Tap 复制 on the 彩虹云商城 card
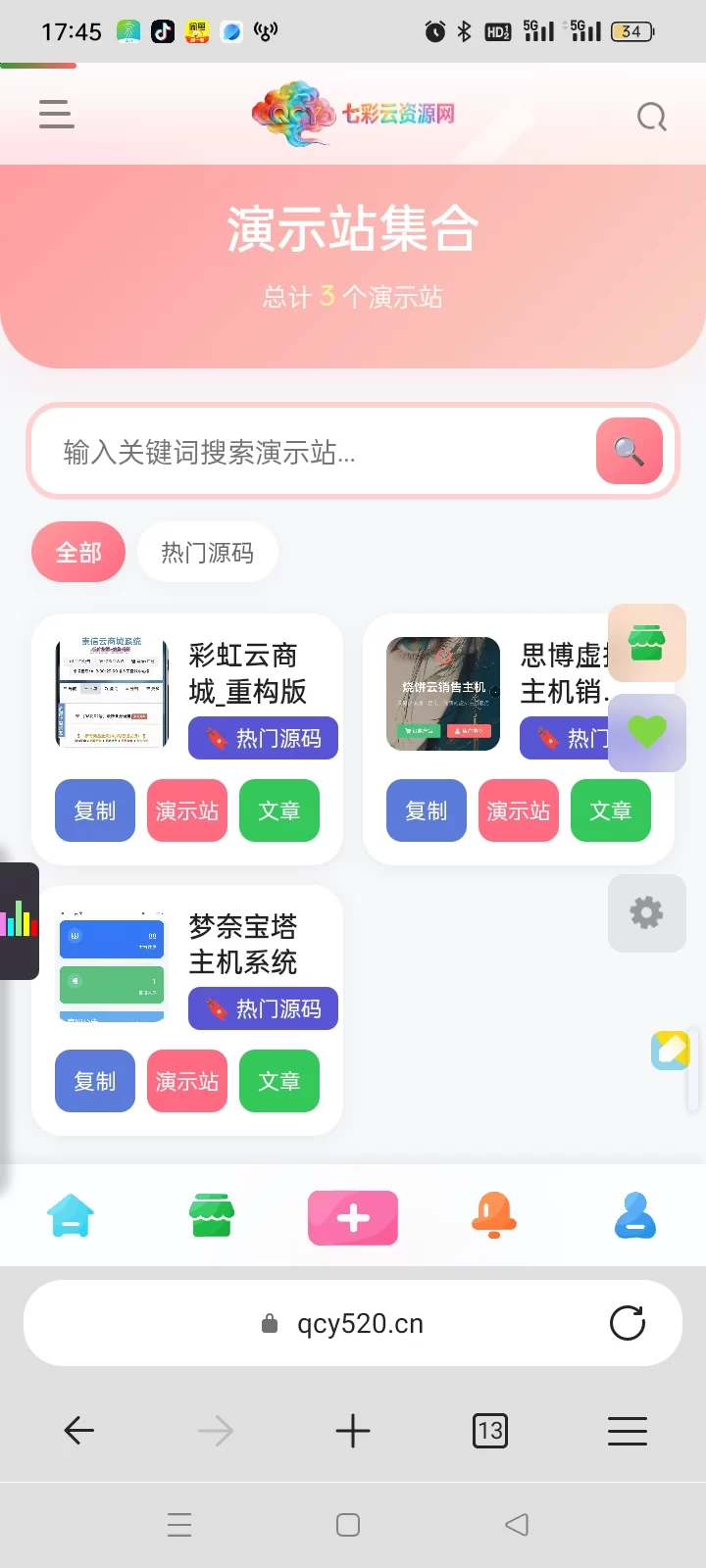This screenshot has height=1568, width=706. (94, 810)
